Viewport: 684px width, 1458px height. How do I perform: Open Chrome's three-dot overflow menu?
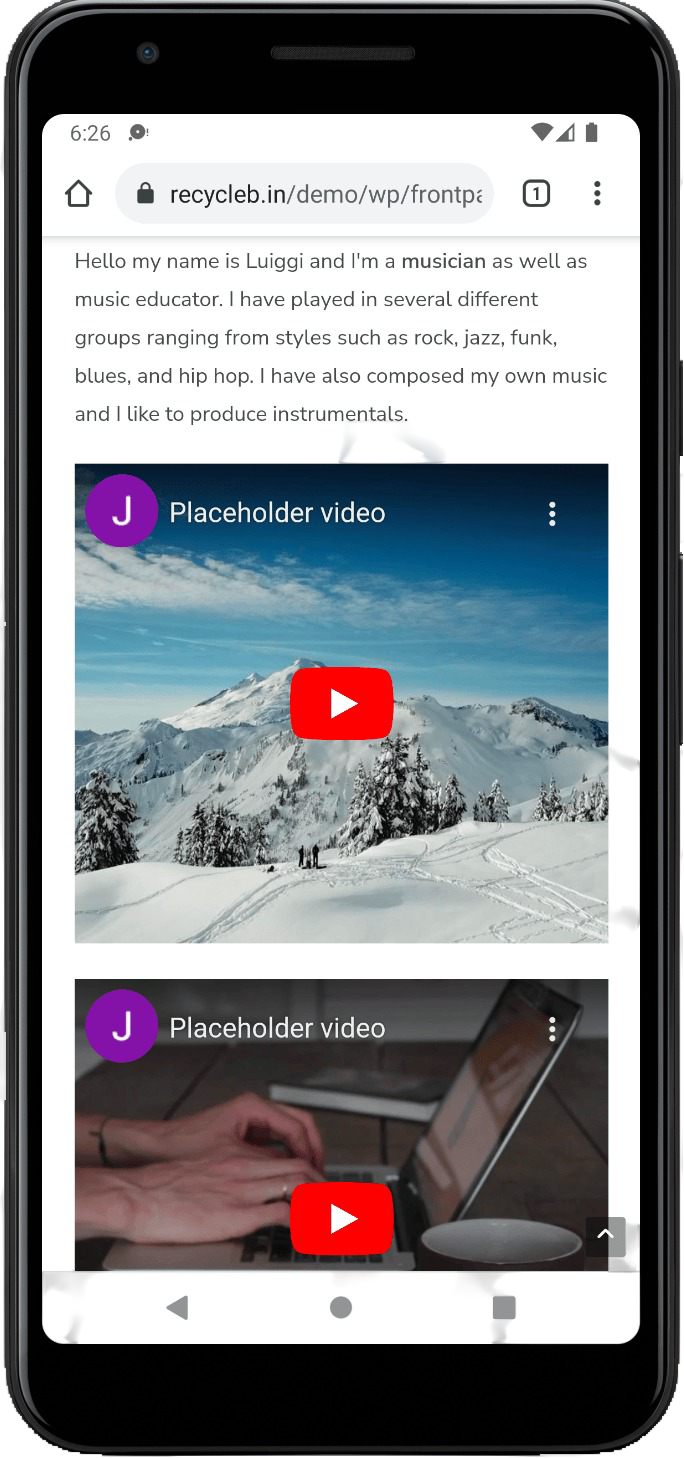(x=597, y=194)
